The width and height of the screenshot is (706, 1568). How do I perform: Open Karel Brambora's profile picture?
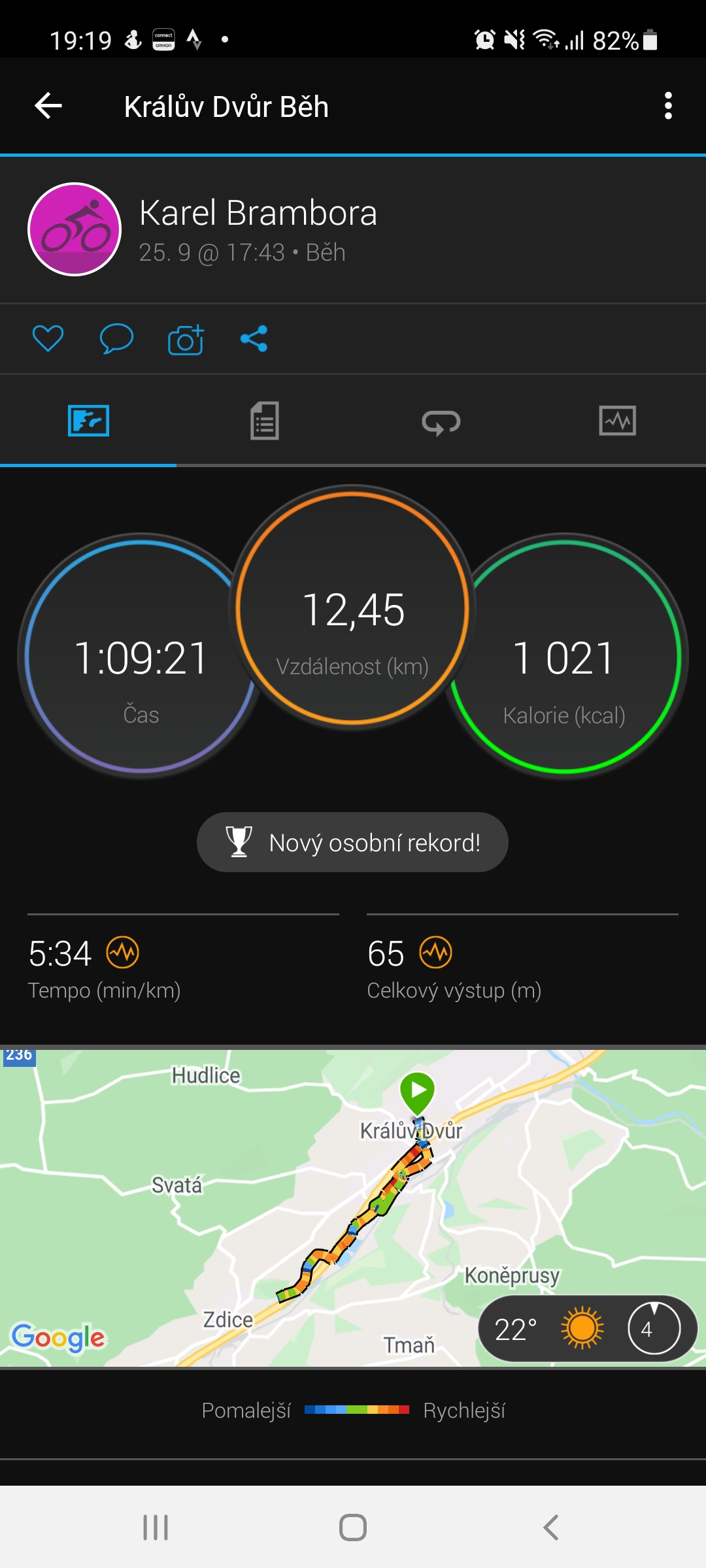[75, 229]
